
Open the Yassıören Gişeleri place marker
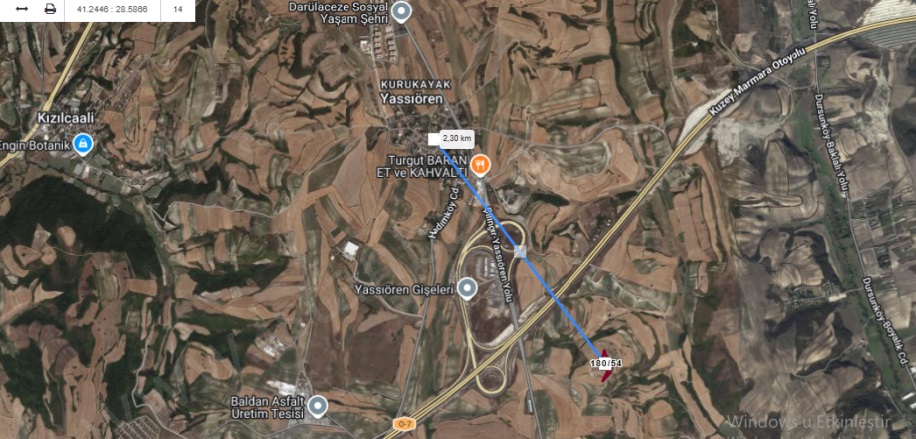[467, 290]
